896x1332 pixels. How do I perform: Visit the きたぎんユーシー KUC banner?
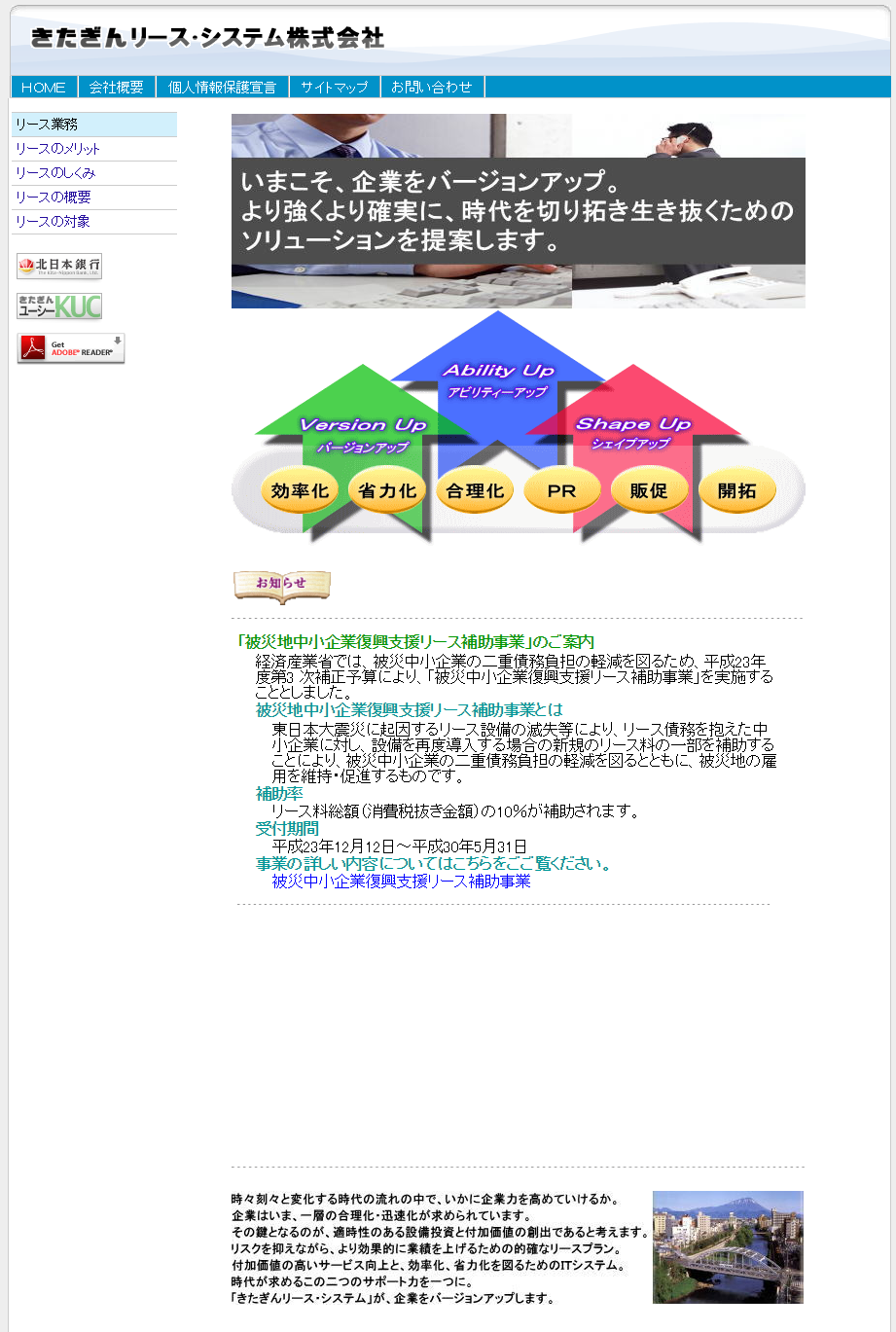(59, 306)
